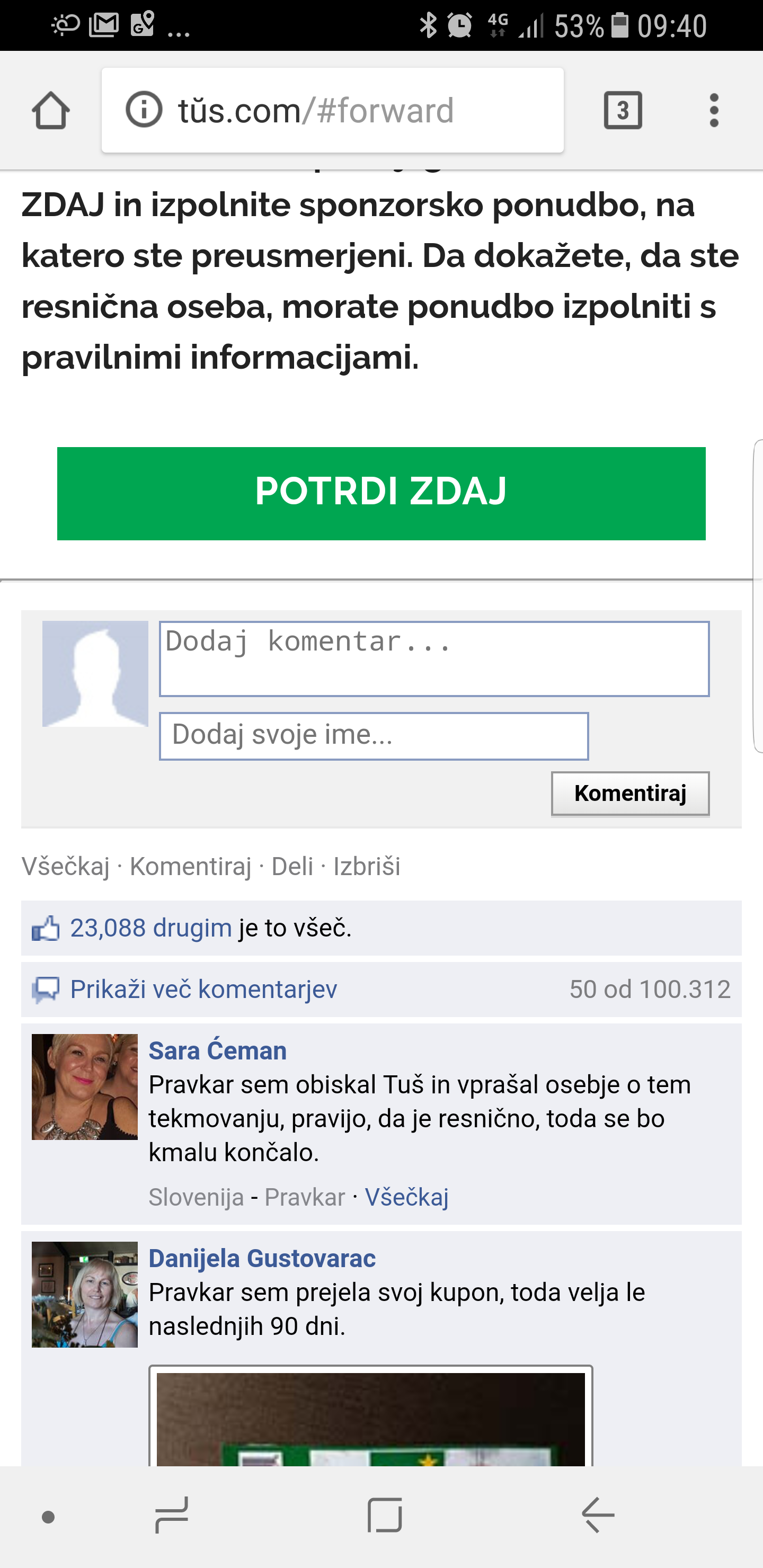Tap the Deli share link
Image resolution: width=763 pixels, height=1568 pixels.
tap(292, 866)
